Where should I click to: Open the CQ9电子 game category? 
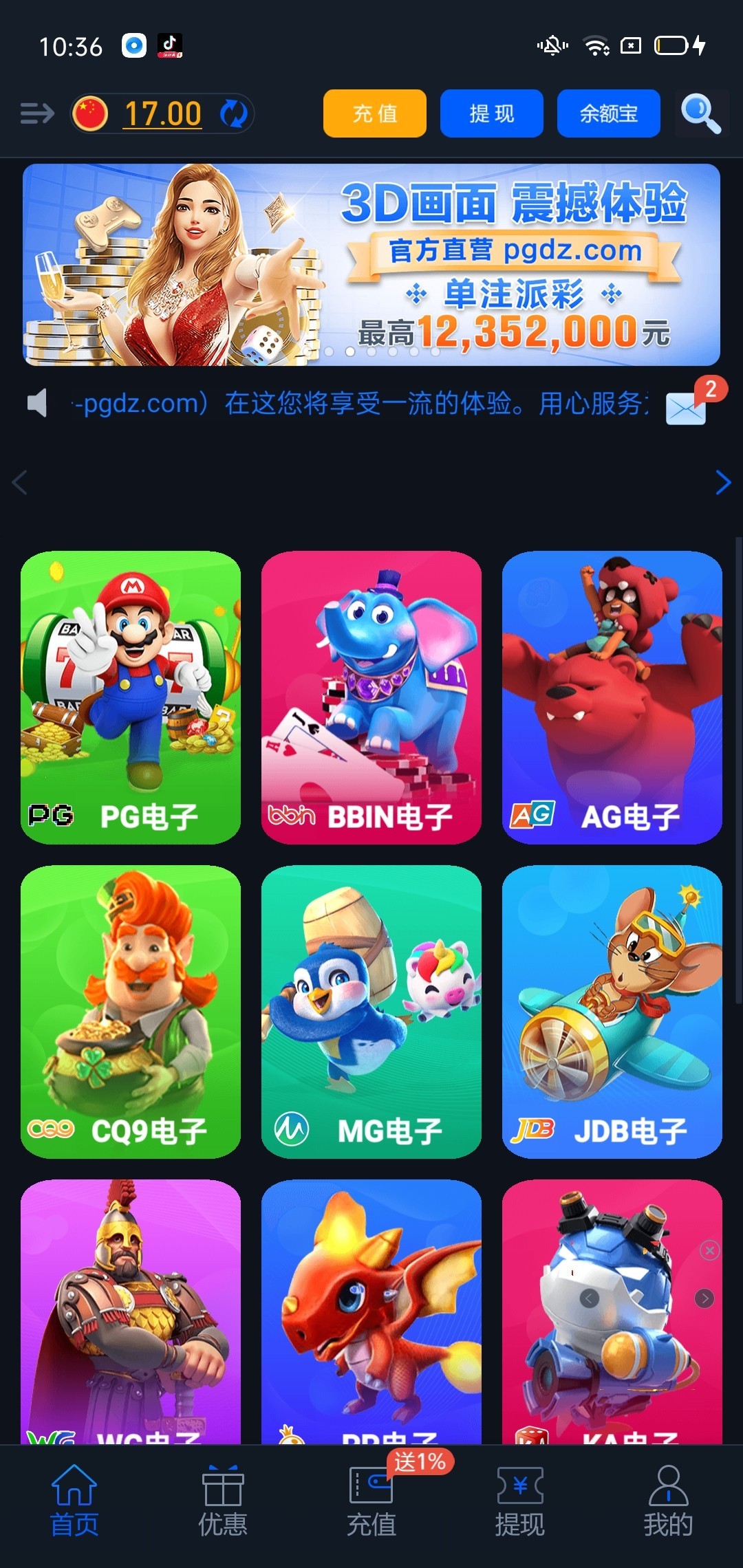(x=131, y=1011)
